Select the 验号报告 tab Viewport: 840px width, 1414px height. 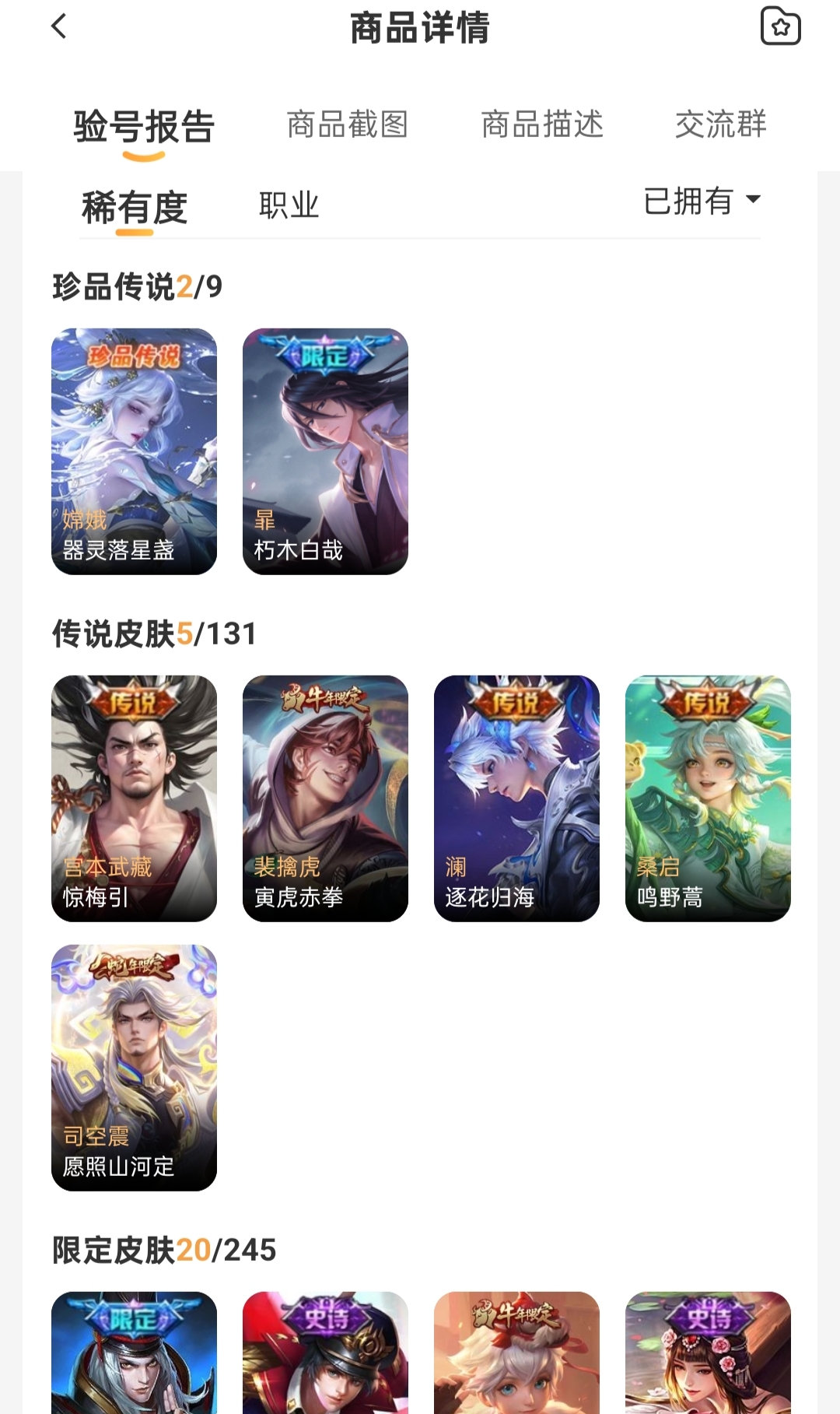point(144,127)
